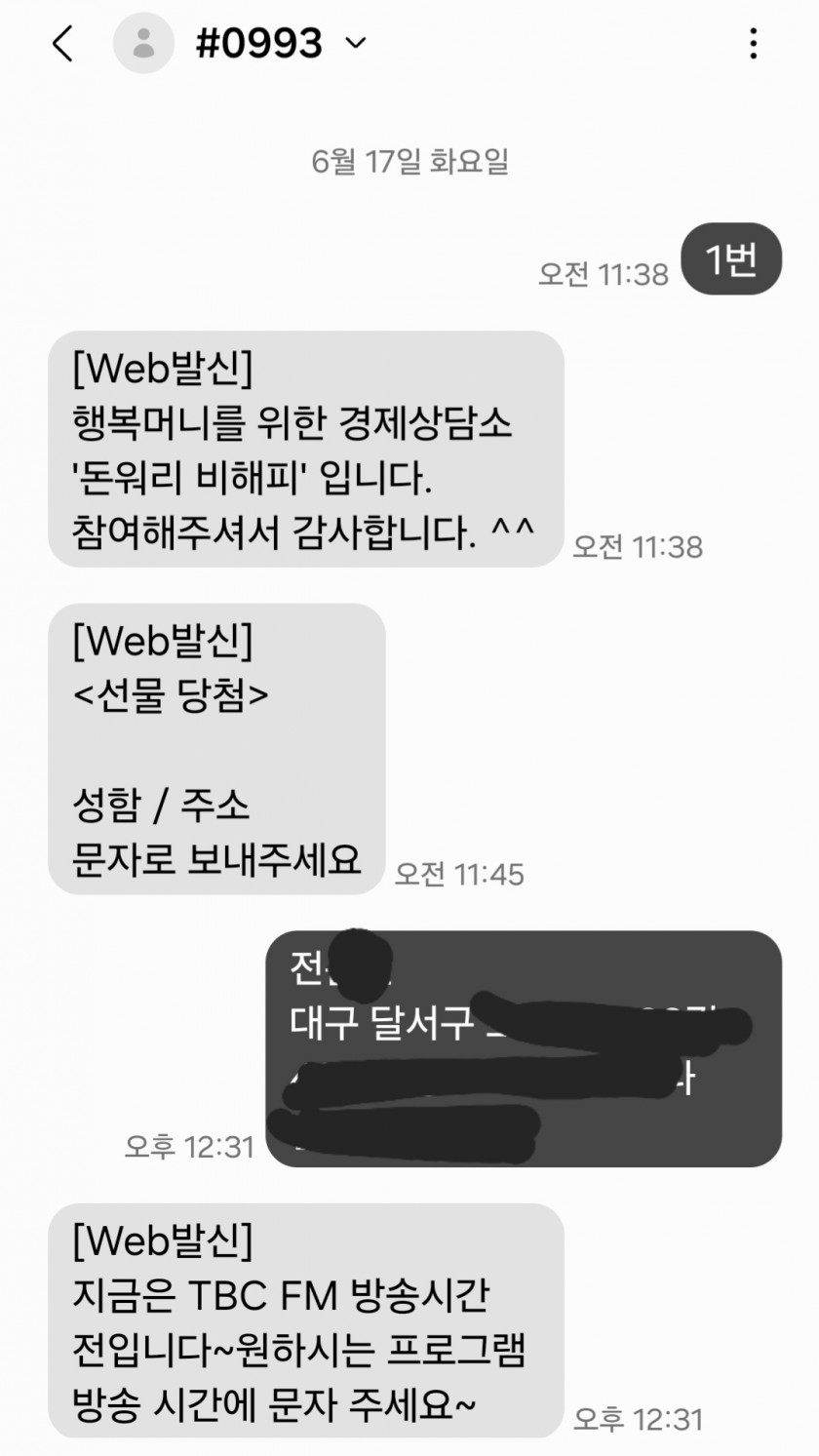This screenshot has height=1456, width=819.
Task: Select the sent 1번 message bubble
Action: click(731, 258)
